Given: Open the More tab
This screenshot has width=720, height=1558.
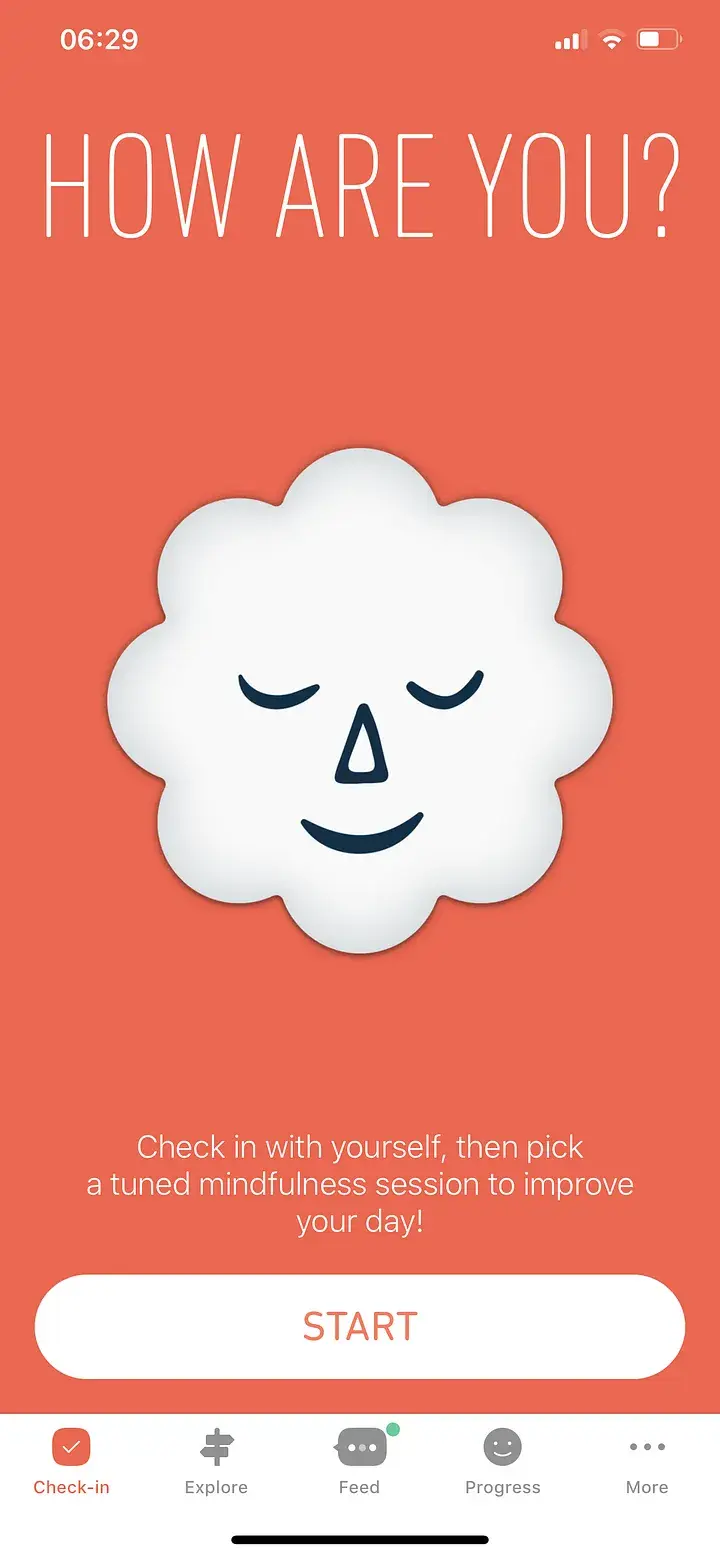Looking at the screenshot, I should pos(647,1460).
